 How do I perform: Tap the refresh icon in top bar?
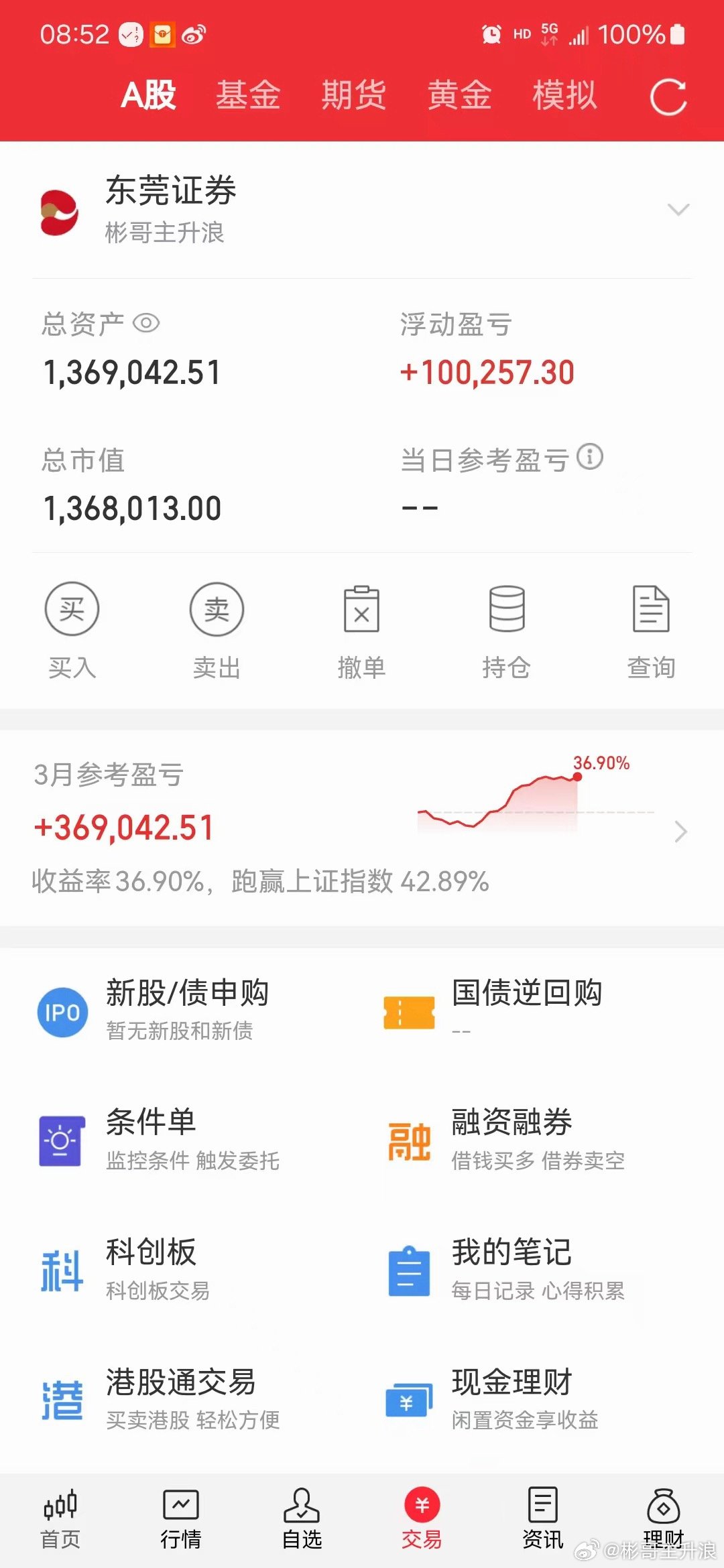pyautogui.click(x=668, y=94)
